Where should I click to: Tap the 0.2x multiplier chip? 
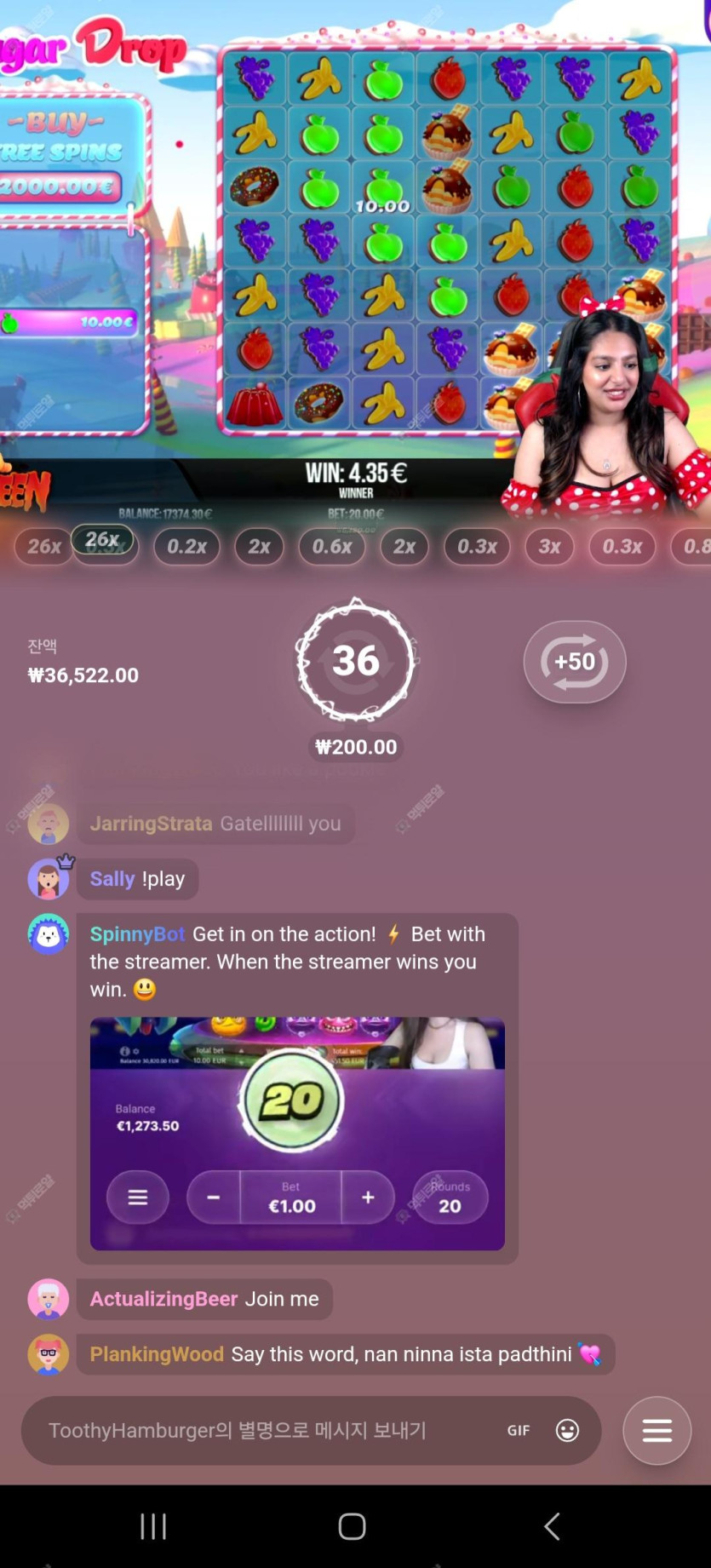186,547
